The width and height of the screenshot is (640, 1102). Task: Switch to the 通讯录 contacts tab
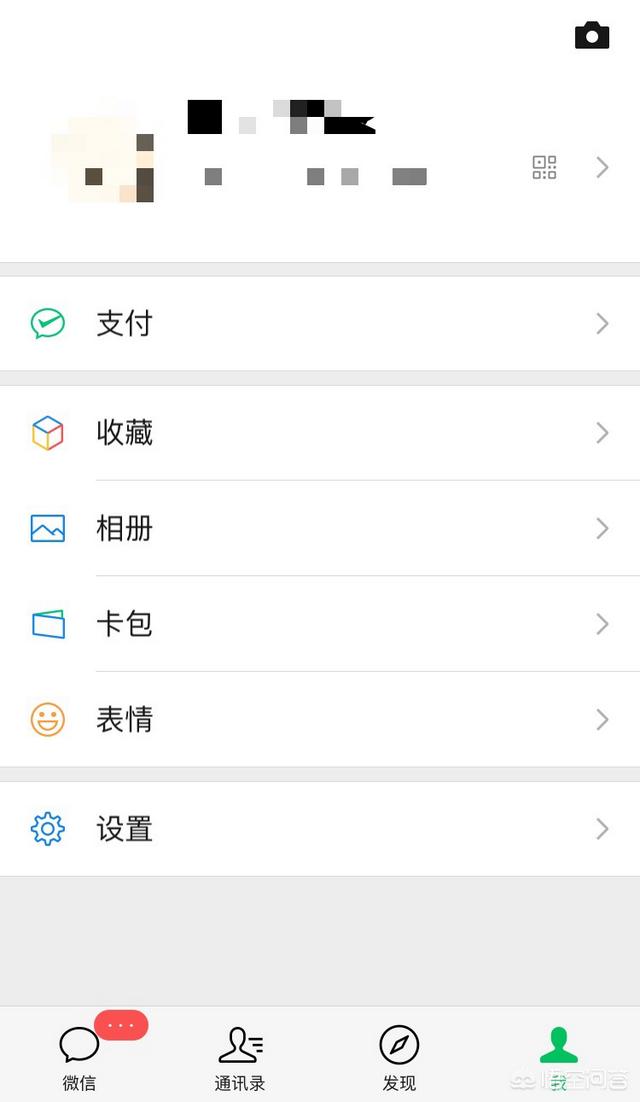tap(240, 1056)
